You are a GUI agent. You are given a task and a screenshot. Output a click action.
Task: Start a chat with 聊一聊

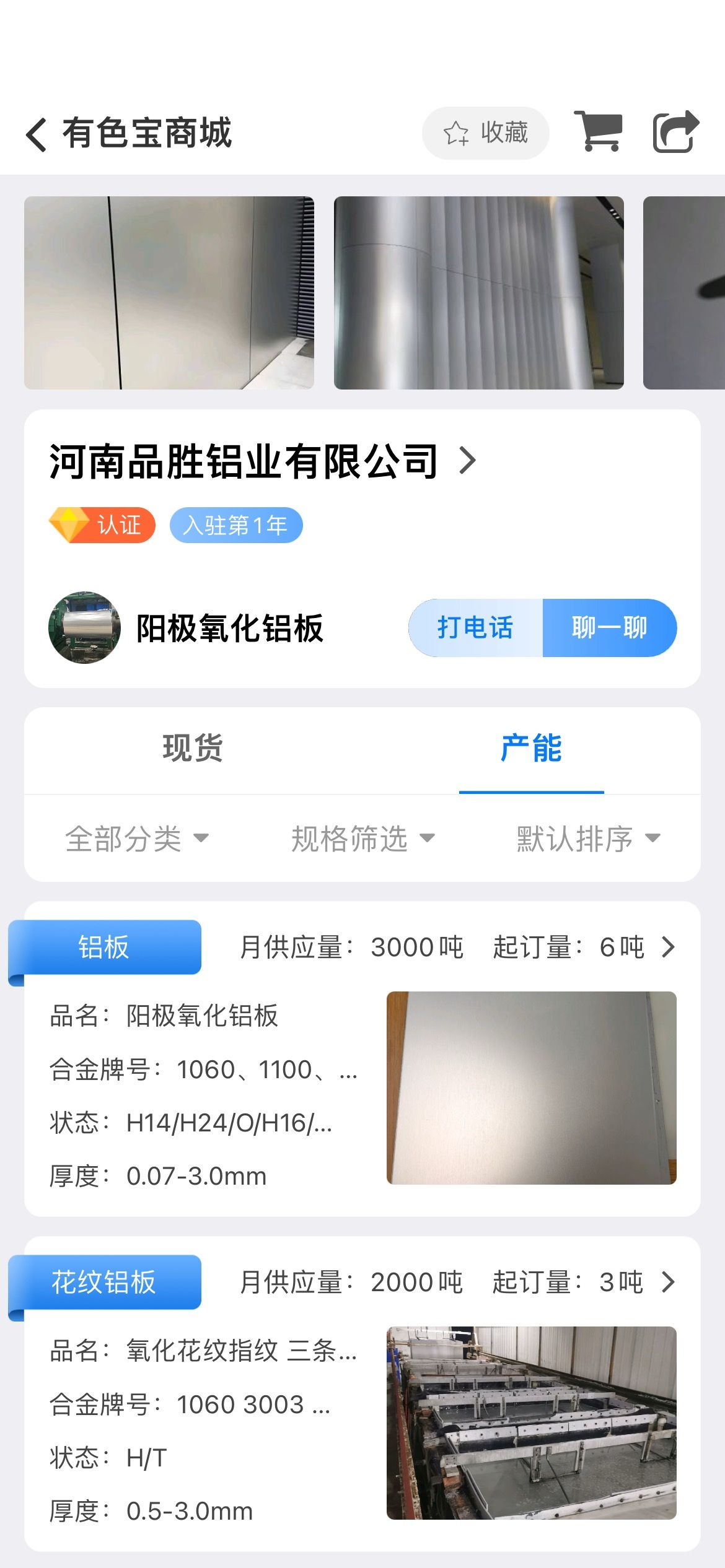pyautogui.click(x=610, y=628)
